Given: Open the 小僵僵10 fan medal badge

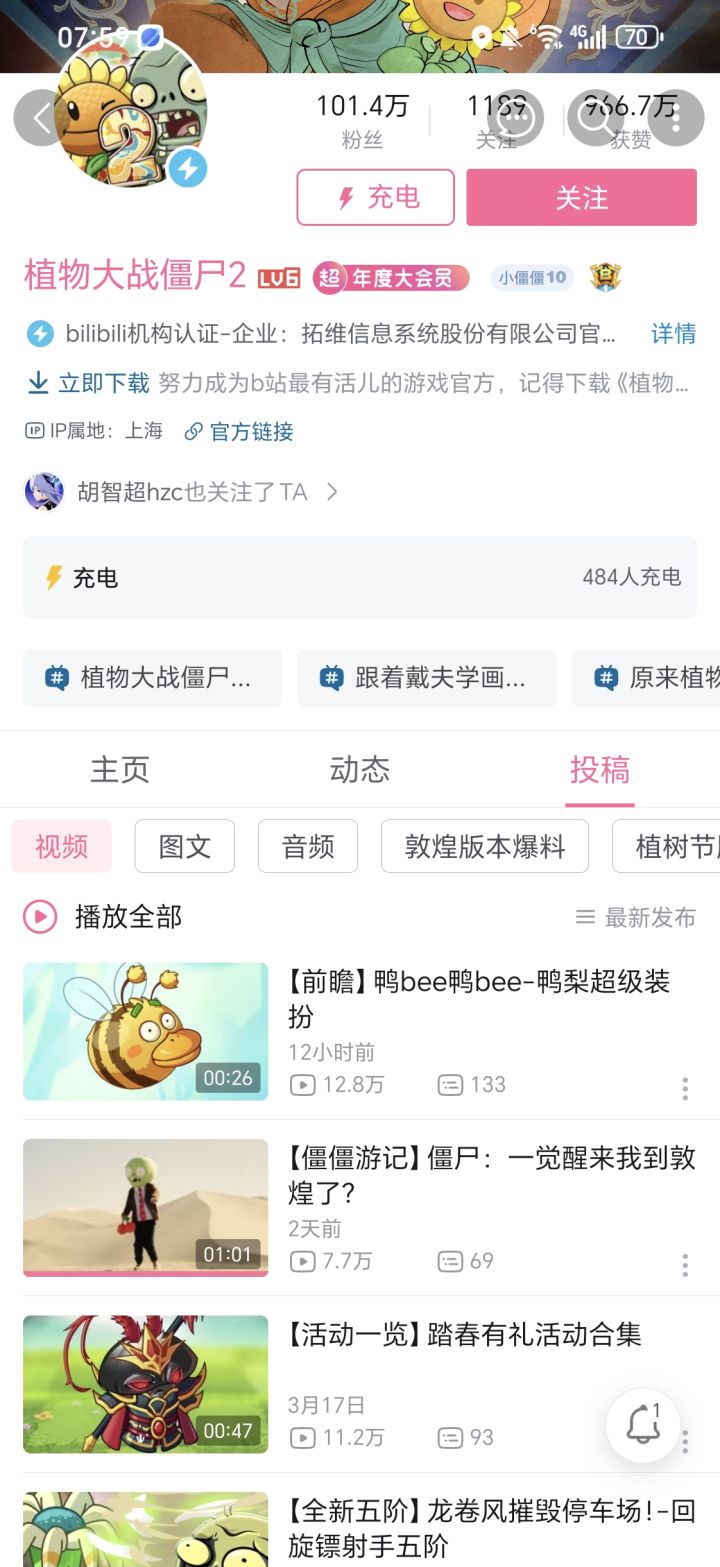Looking at the screenshot, I should [x=531, y=279].
